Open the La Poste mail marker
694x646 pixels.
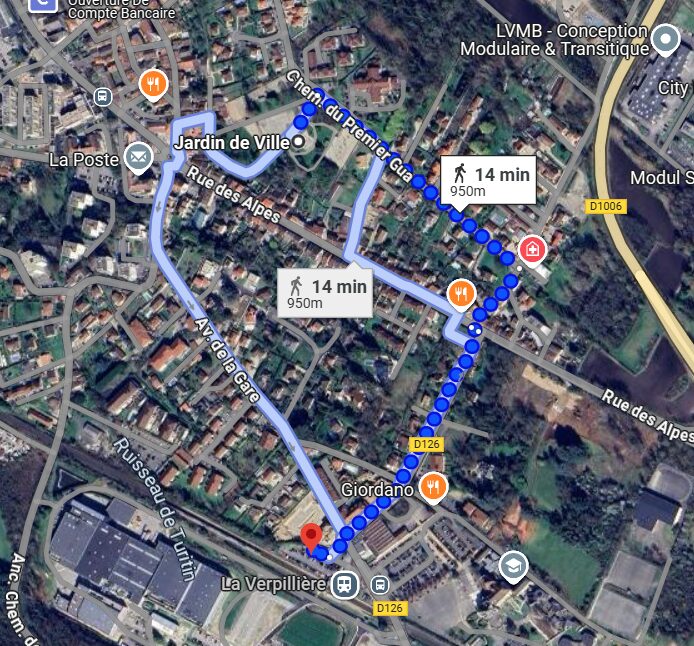tap(138, 157)
